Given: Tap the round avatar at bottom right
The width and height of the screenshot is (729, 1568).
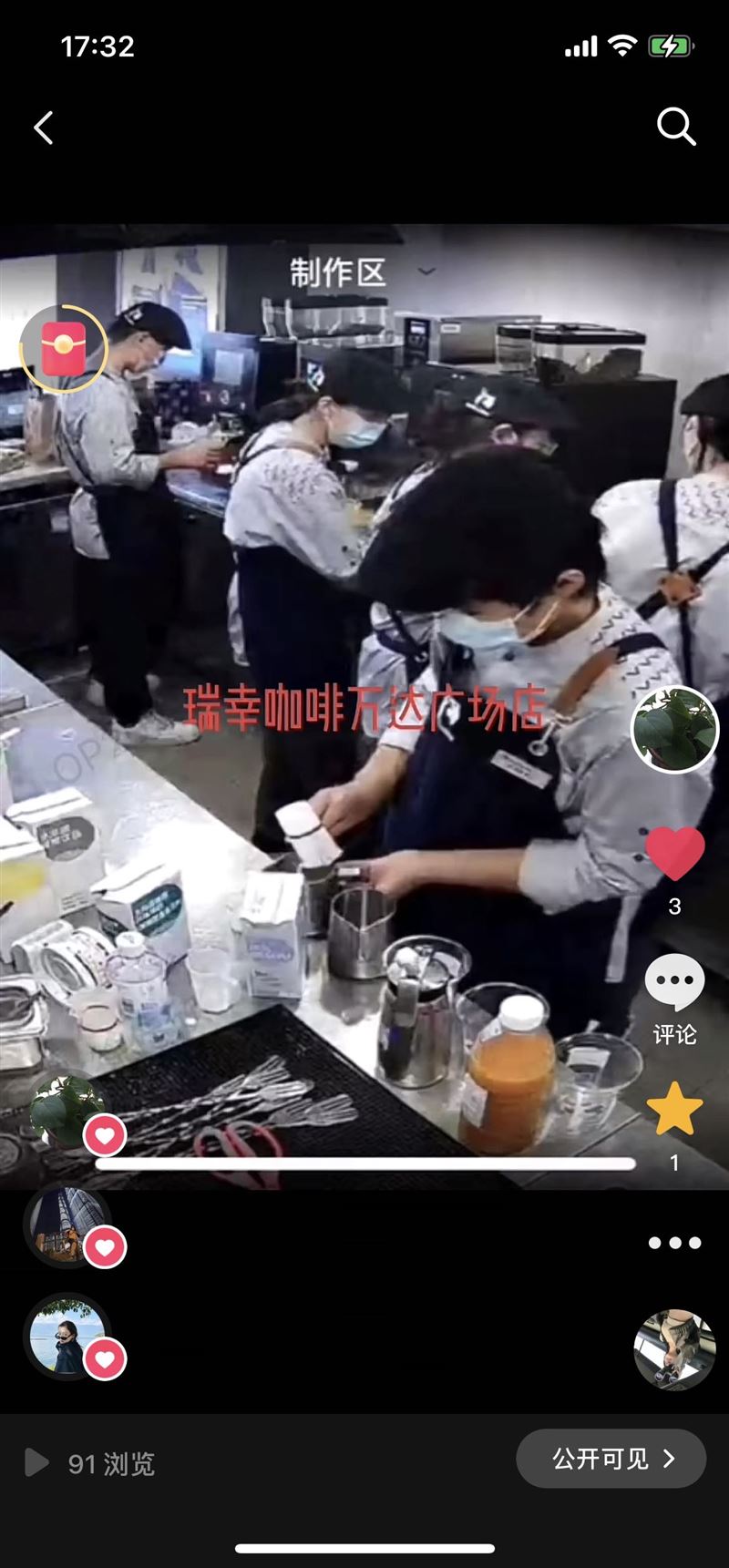Looking at the screenshot, I should pyautogui.click(x=674, y=1349).
